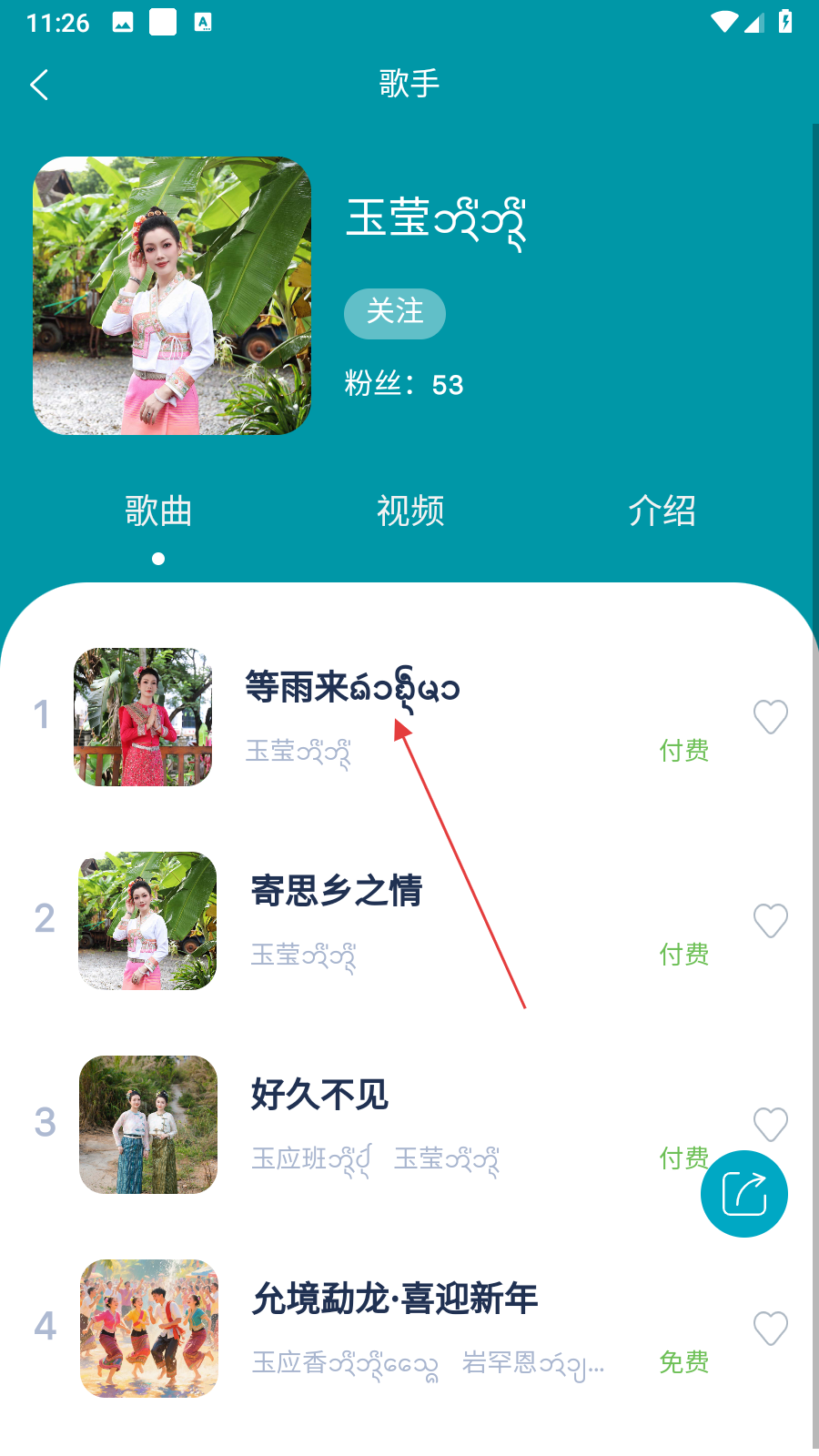Play the song 等雨来

352,689
